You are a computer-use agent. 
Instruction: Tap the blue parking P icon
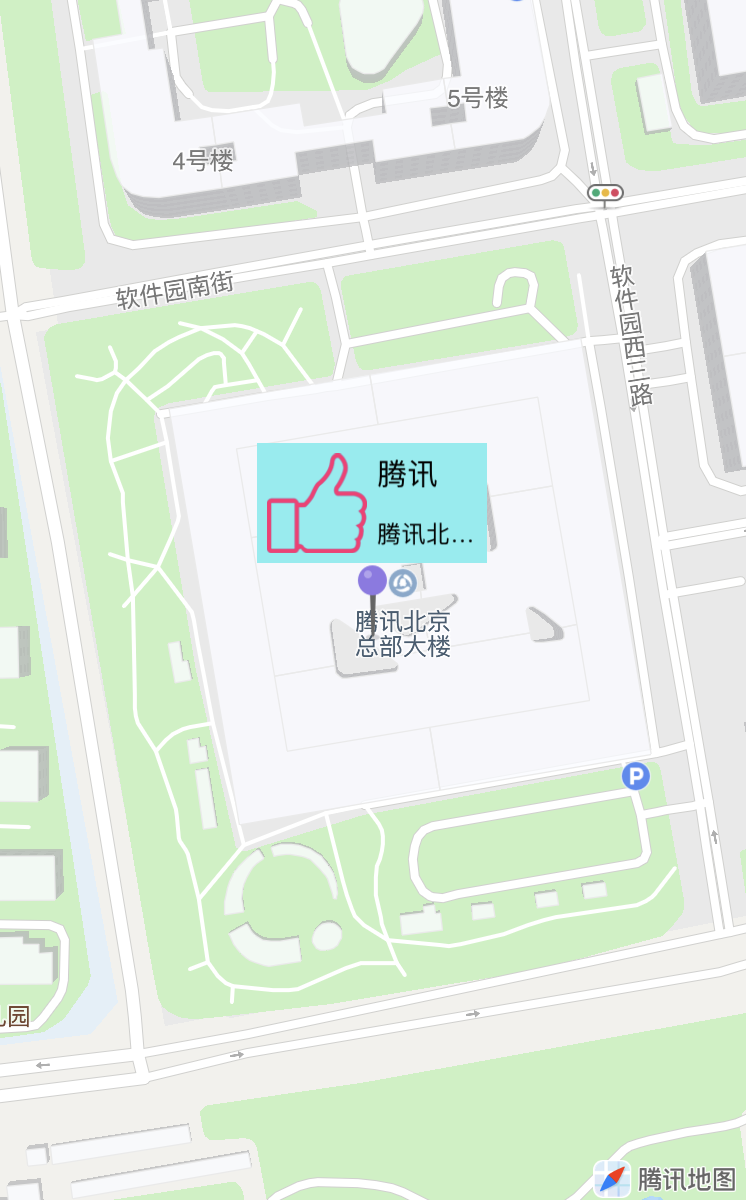pos(635,776)
